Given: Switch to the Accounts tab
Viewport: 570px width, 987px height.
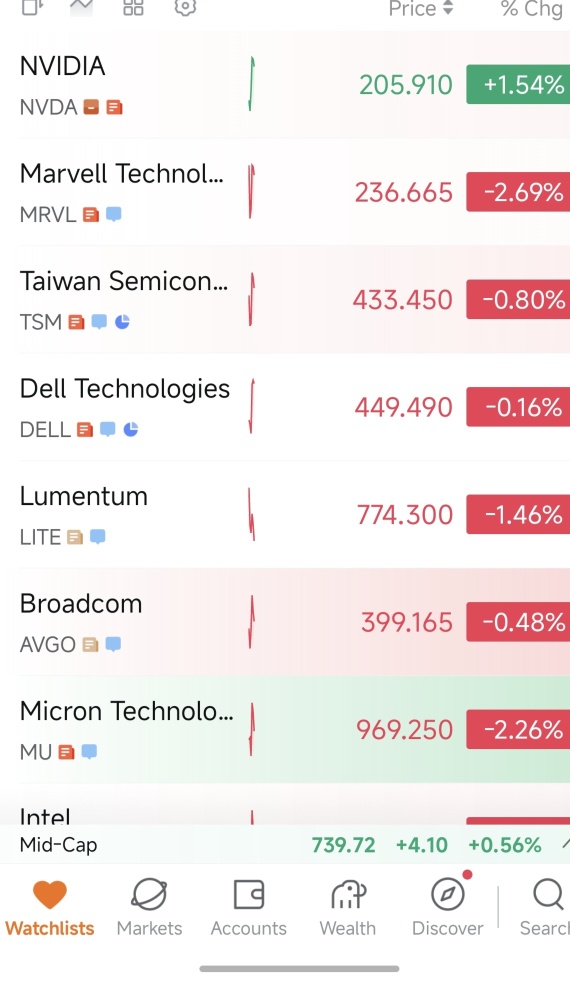Looking at the screenshot, I should pos(249,906).
